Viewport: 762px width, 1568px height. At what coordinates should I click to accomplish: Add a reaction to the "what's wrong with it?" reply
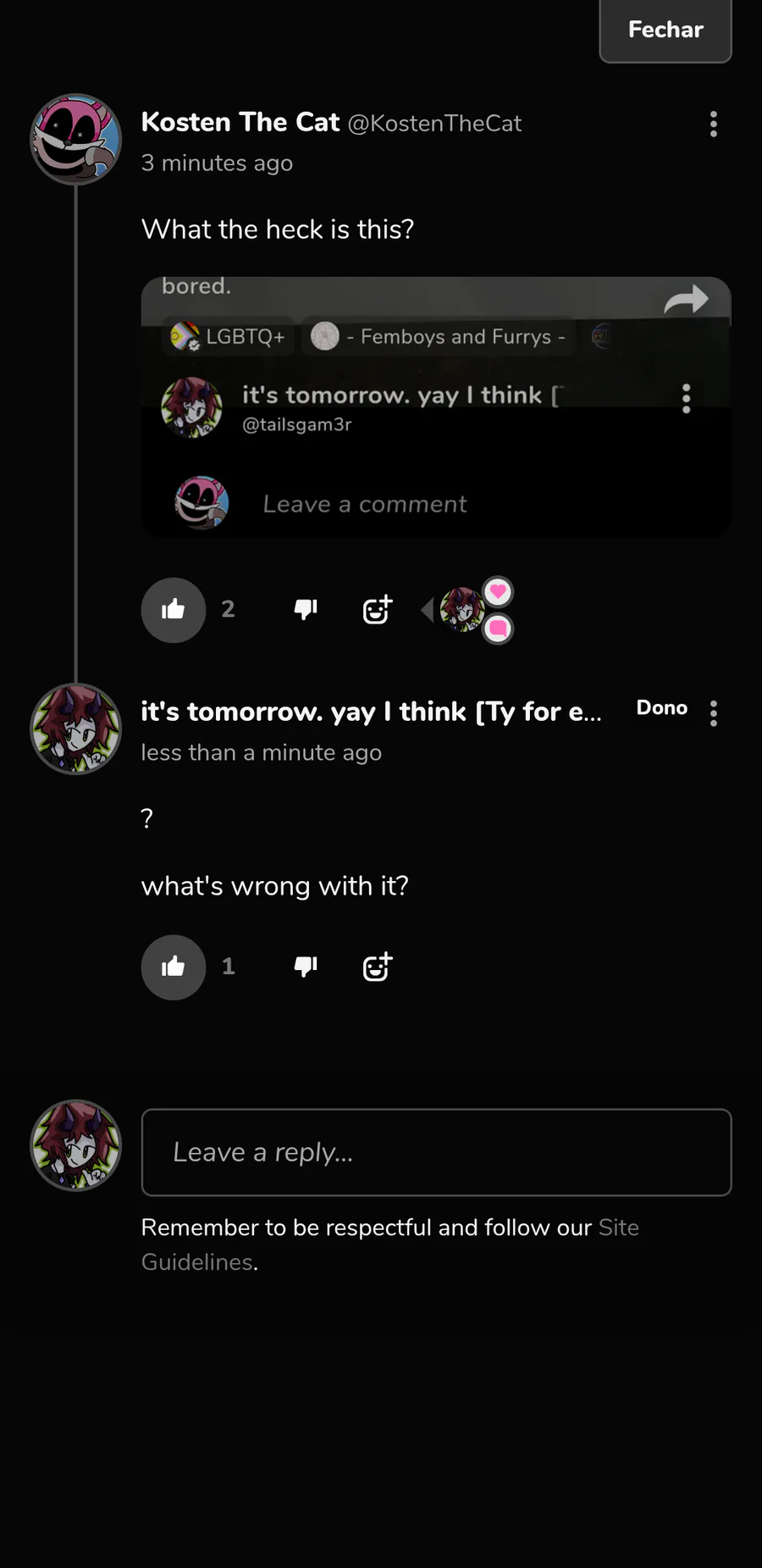(x=378, y=967)
